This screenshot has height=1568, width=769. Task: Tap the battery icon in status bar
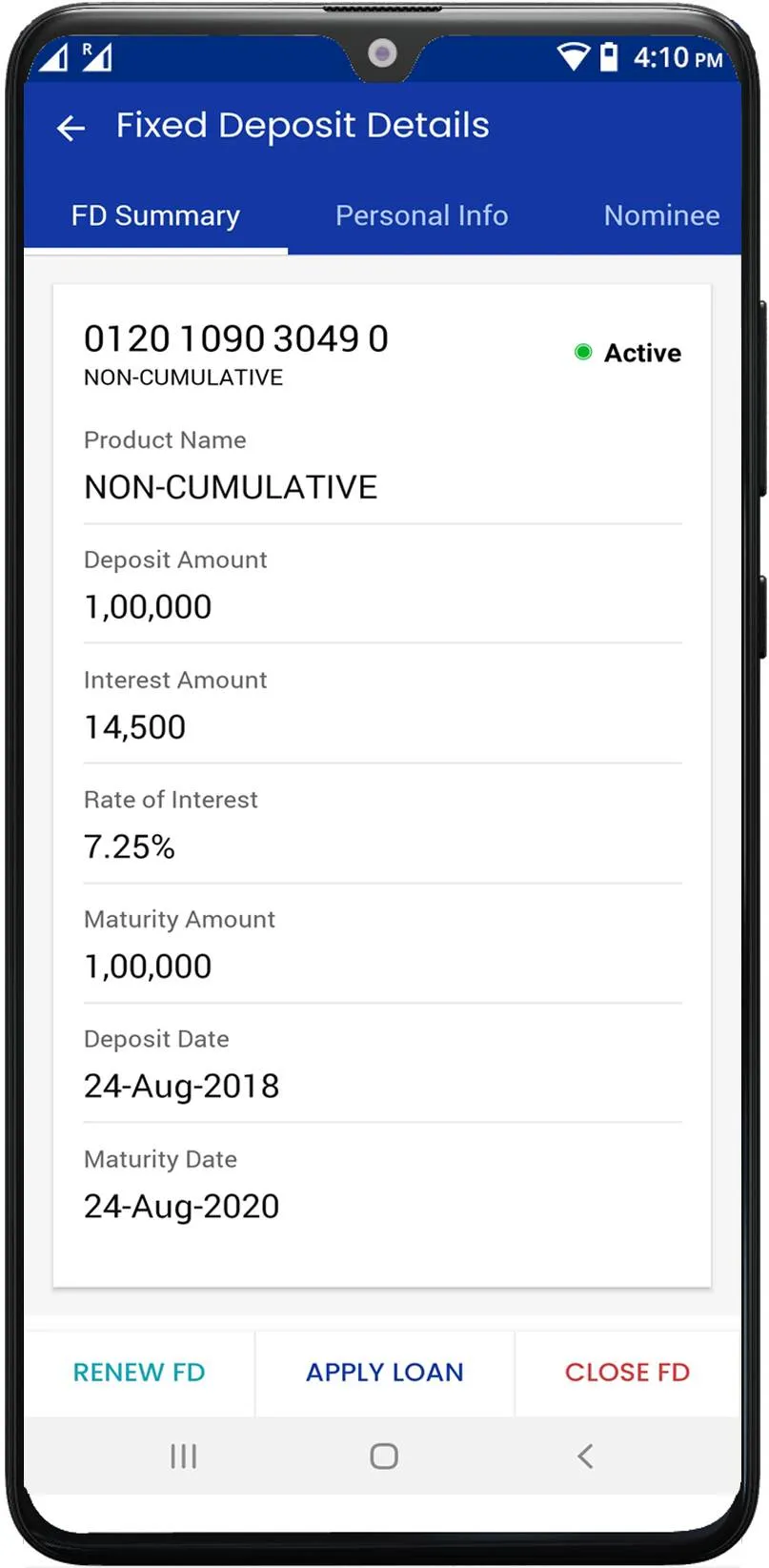coord(610,57)
